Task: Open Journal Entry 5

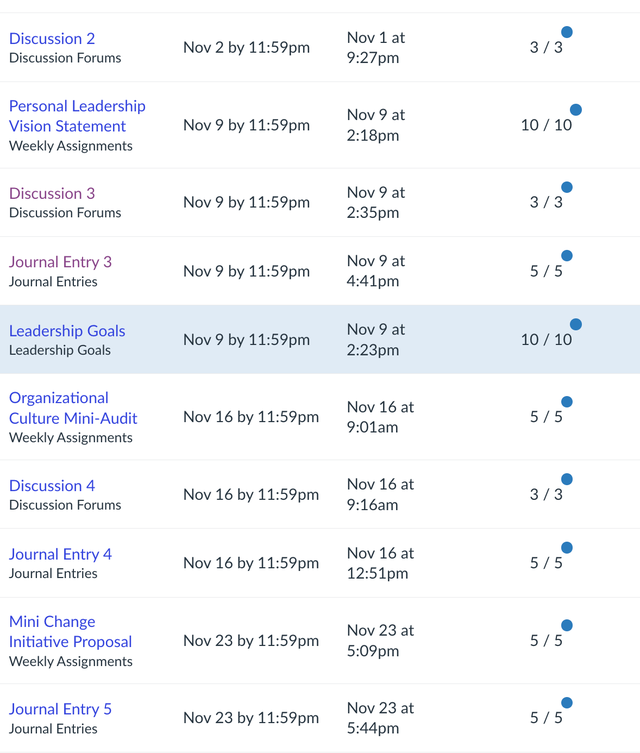Action: [x=60, y=709]
